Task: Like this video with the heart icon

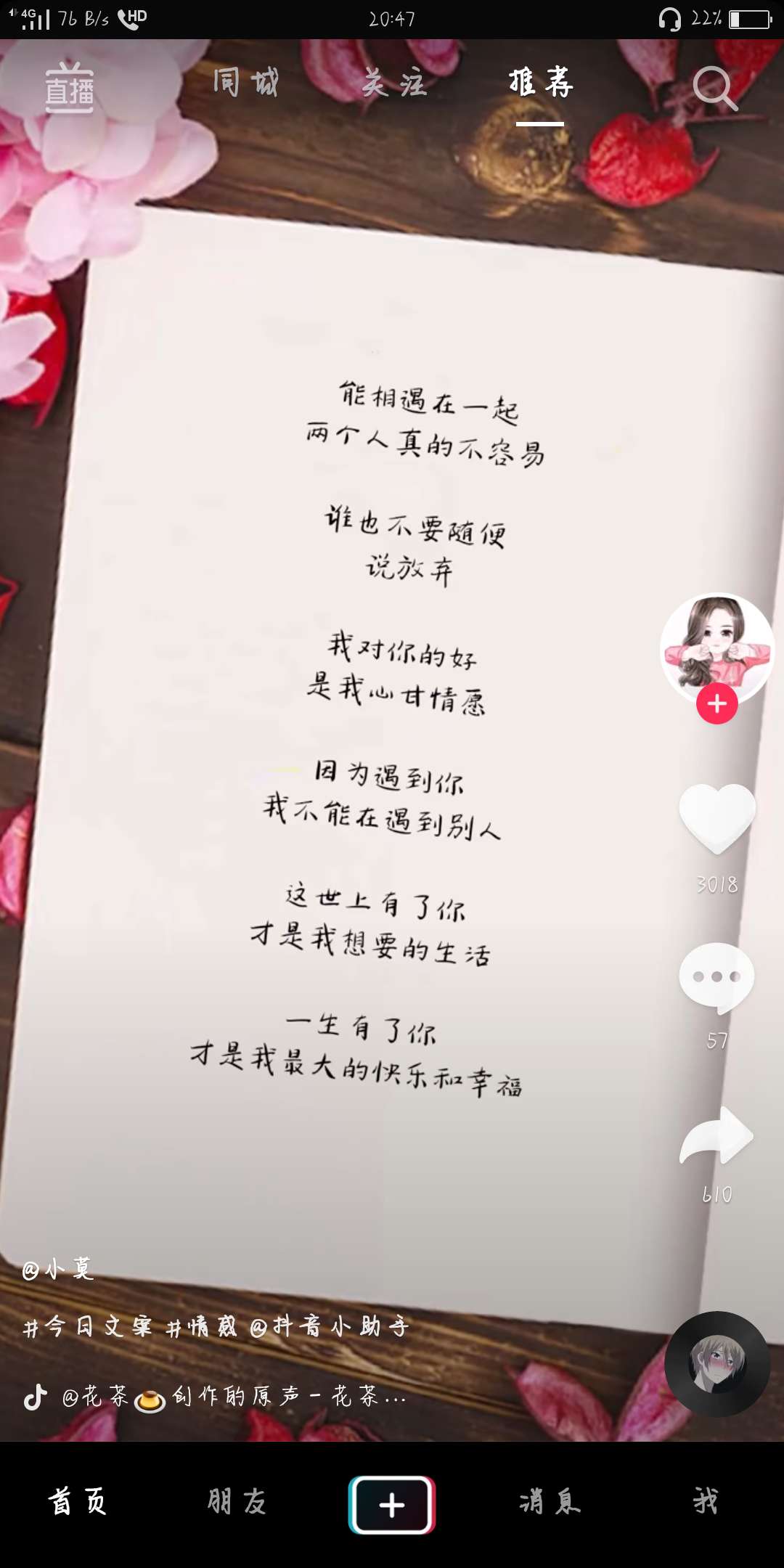Action: click(716, 818)
